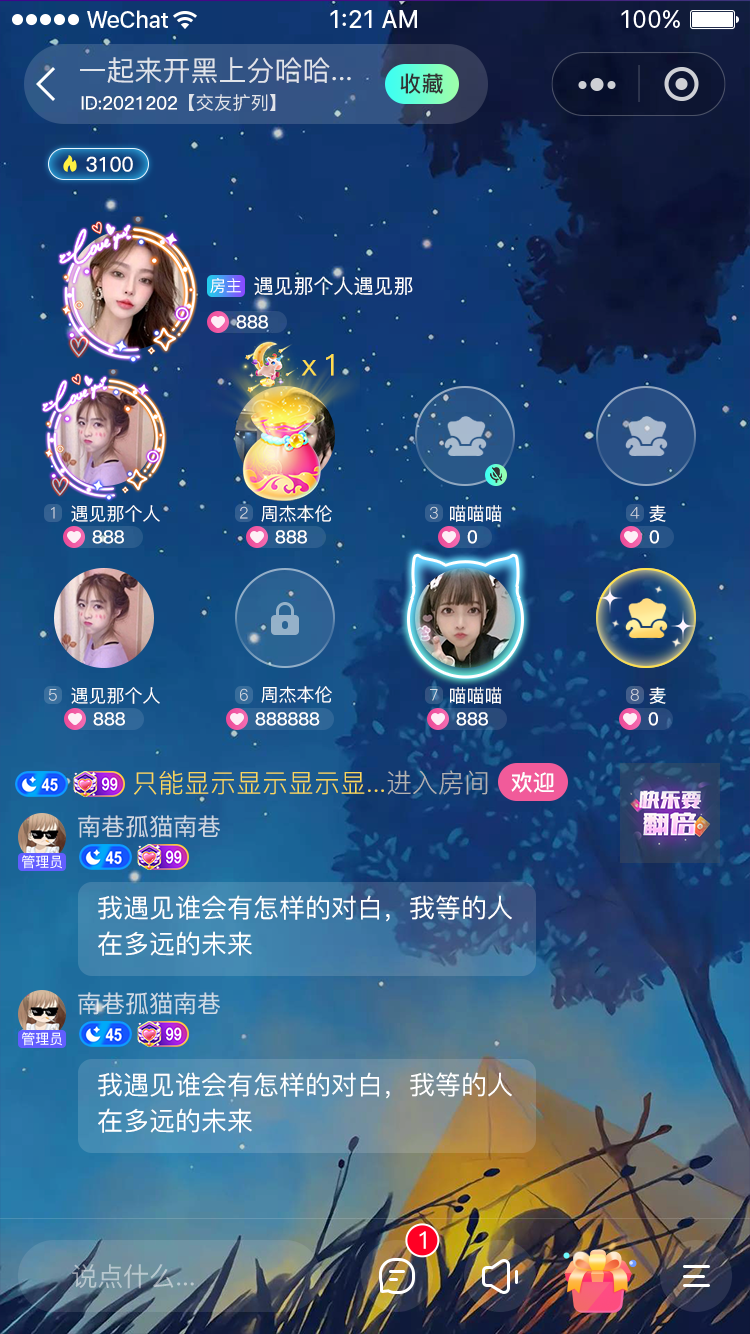View the user on seat 5
This screenshot has width=750, height=1334.
click(104, 619)
